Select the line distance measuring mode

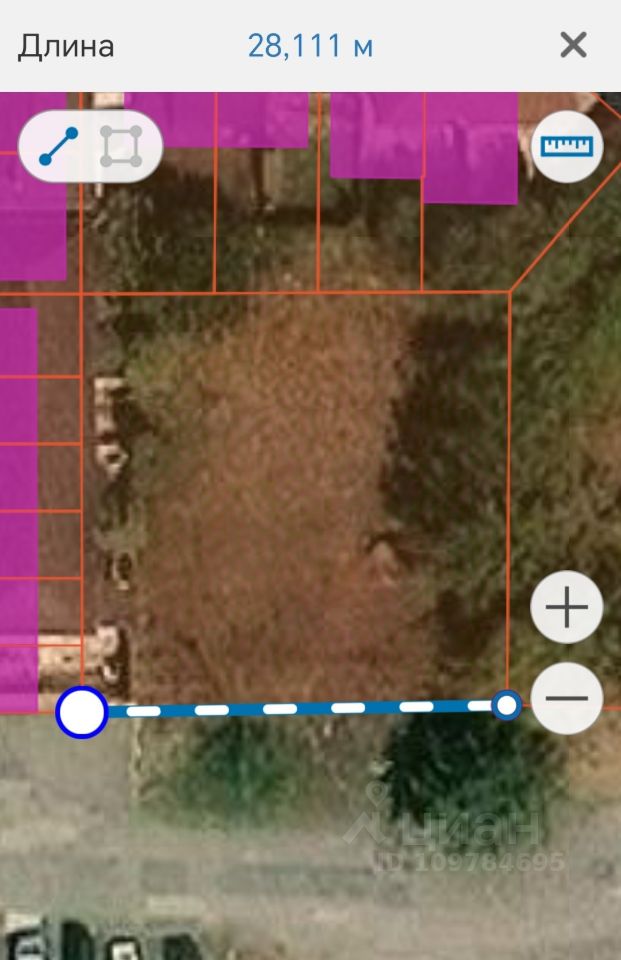tap(59, 147)
